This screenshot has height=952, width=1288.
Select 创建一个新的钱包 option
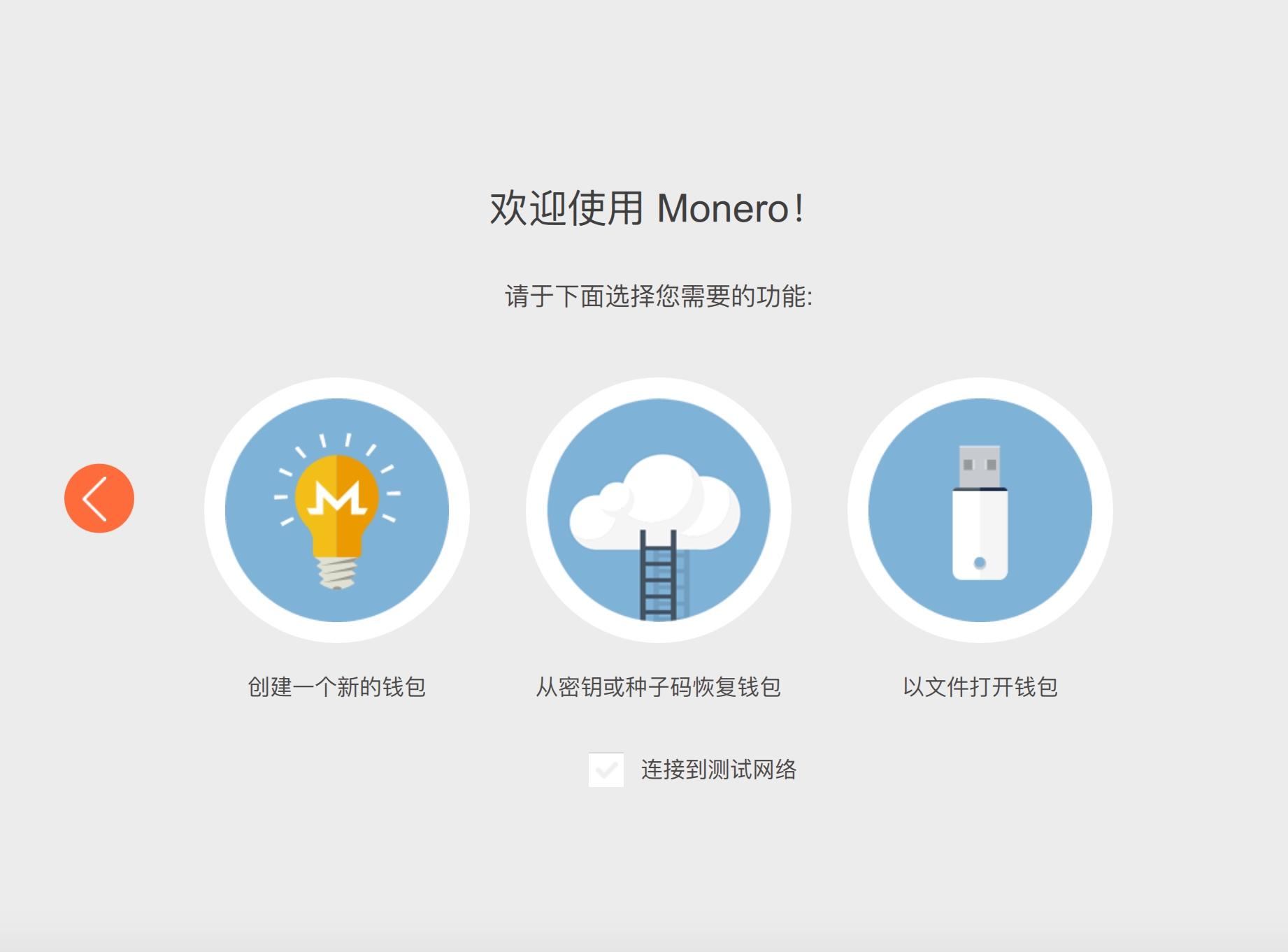tap(337, 510)
